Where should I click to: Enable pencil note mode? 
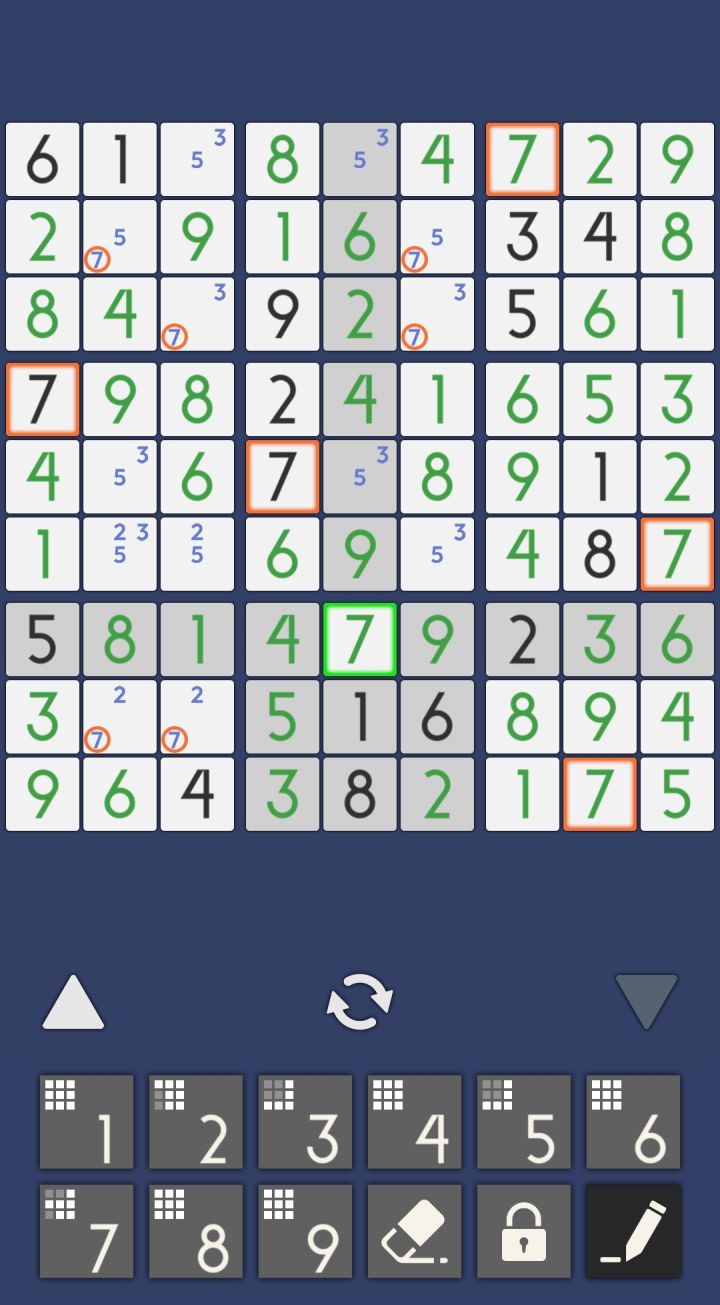pyautogui.click(x=632, y=1230)
